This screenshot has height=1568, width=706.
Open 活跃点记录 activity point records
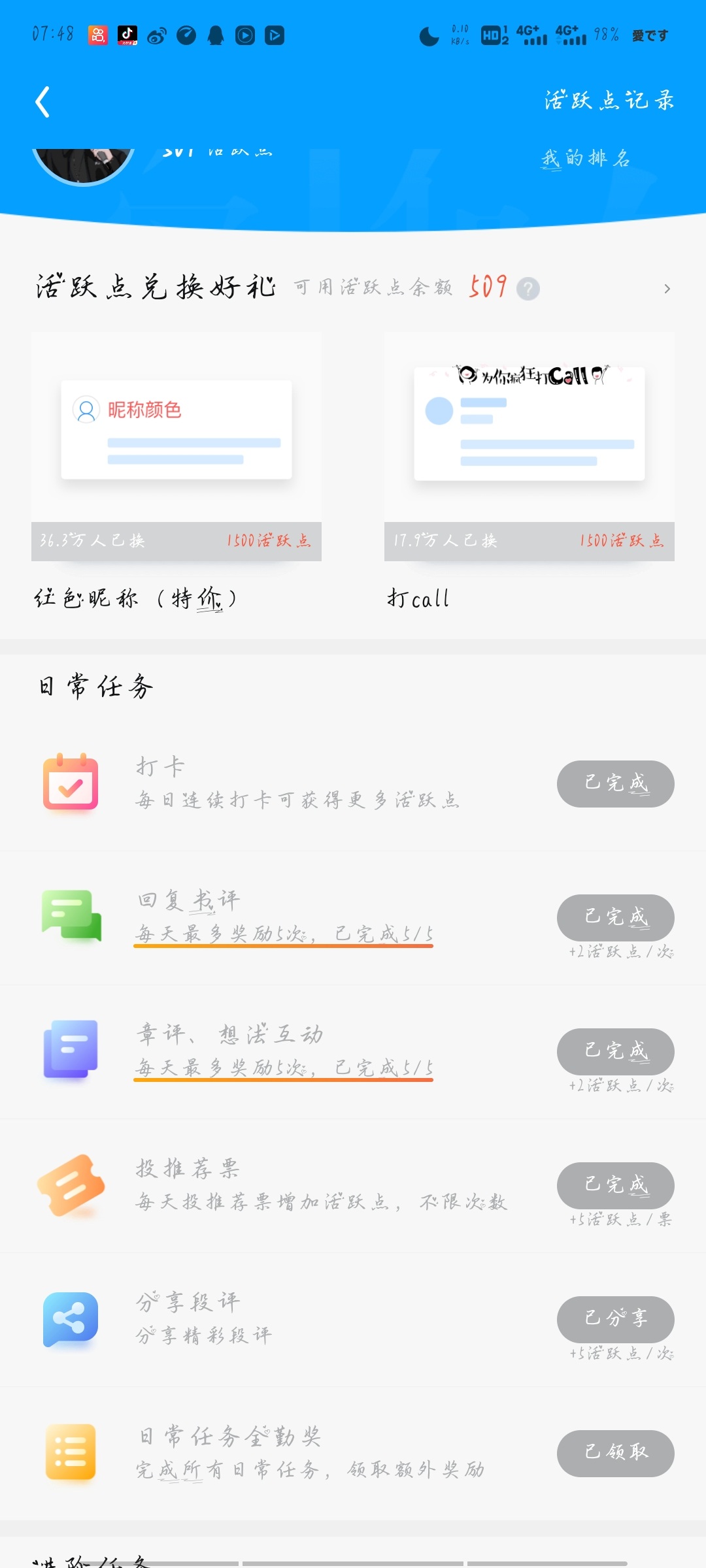point(609,100)
